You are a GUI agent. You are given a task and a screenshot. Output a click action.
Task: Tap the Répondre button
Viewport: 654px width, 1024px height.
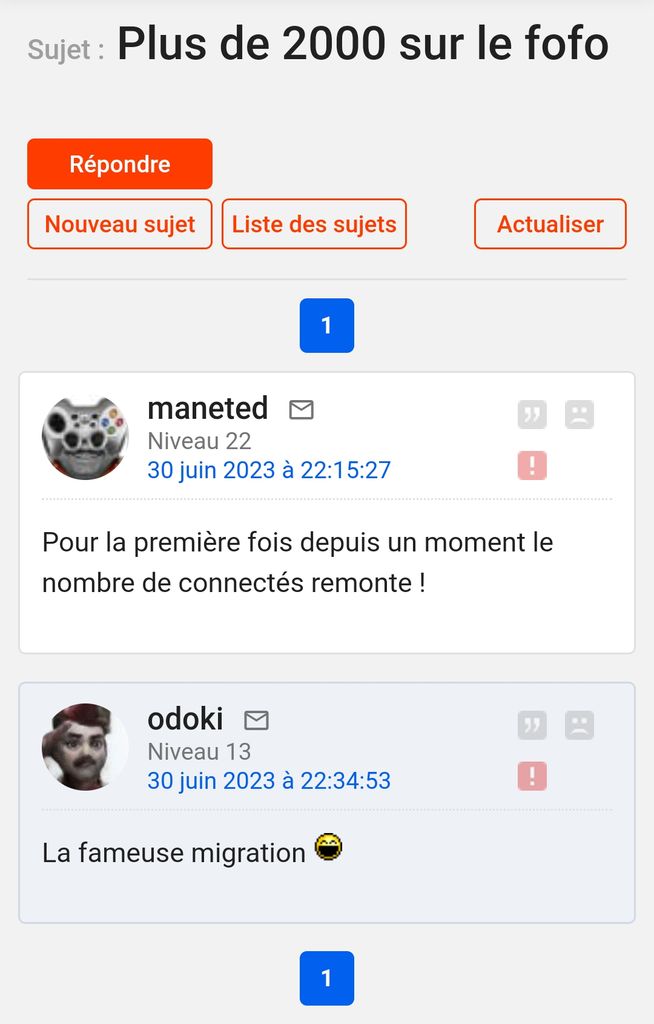click(x=119, y=164)
